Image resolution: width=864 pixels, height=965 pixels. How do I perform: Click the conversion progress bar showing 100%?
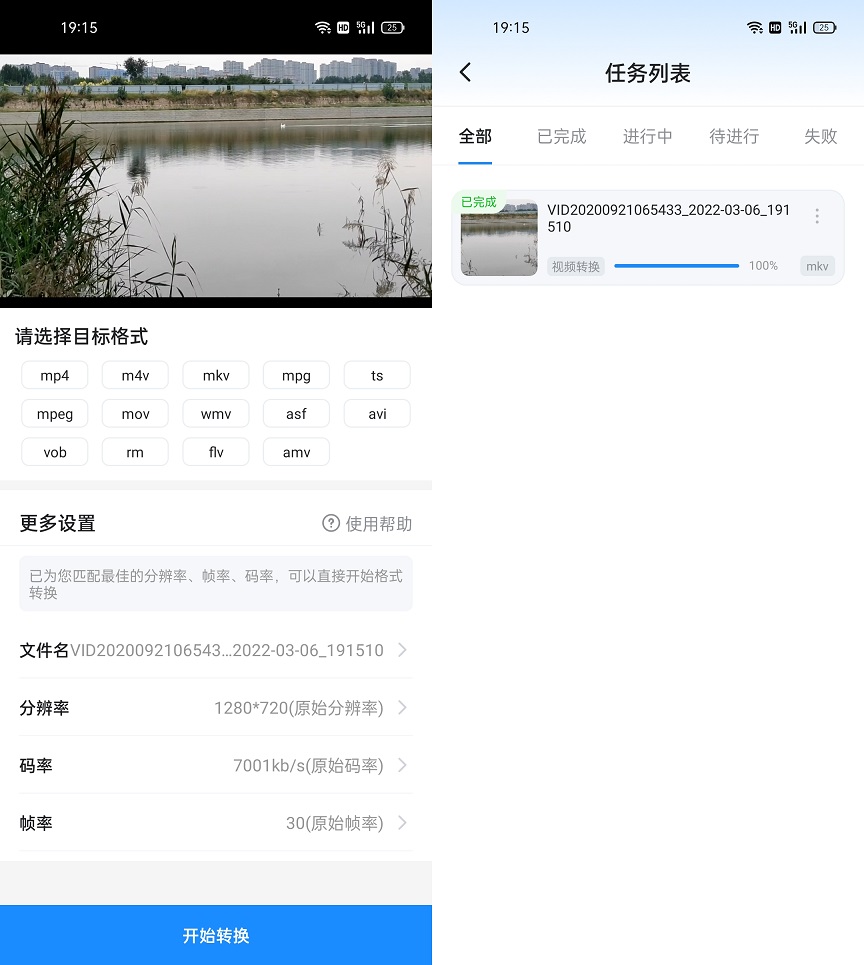676,265
